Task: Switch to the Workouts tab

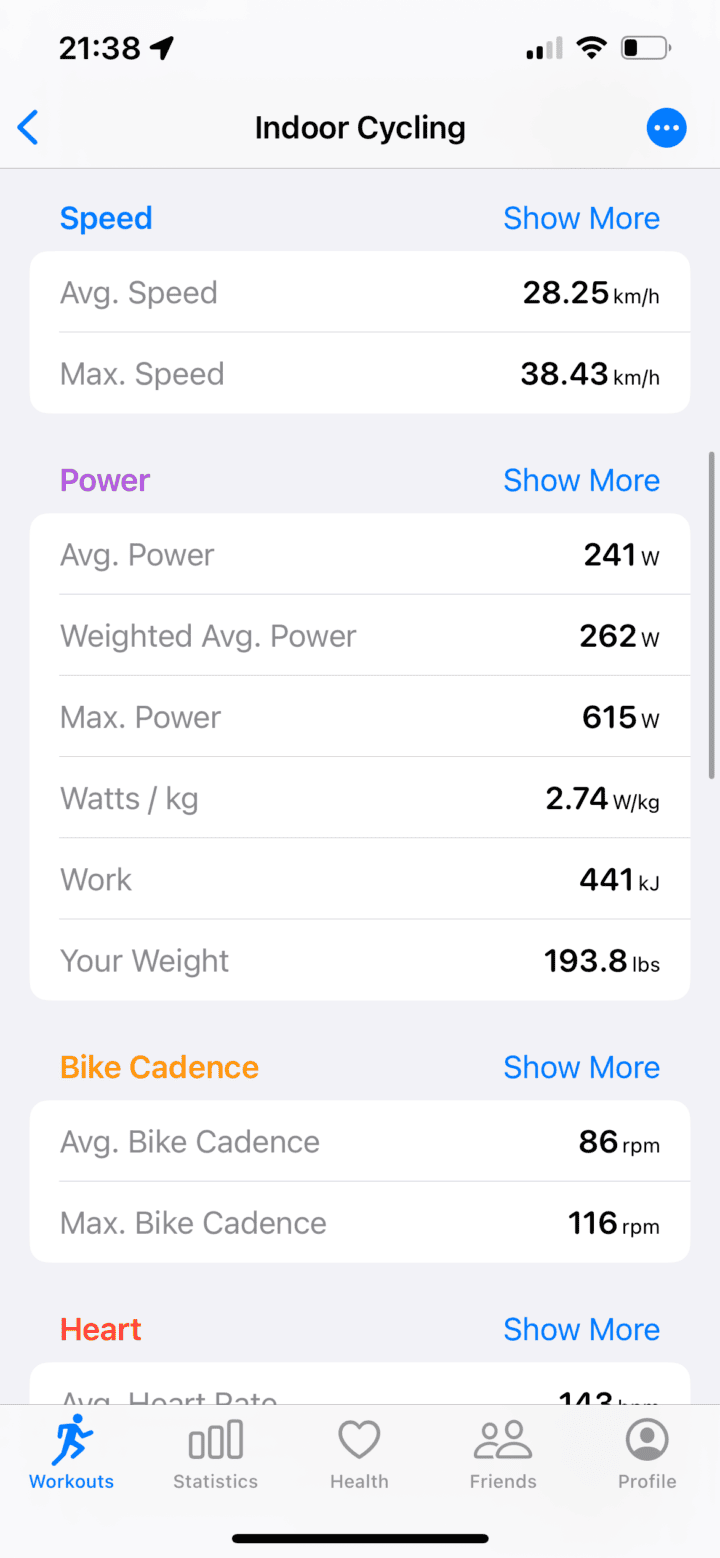Action: (72, 1455)
